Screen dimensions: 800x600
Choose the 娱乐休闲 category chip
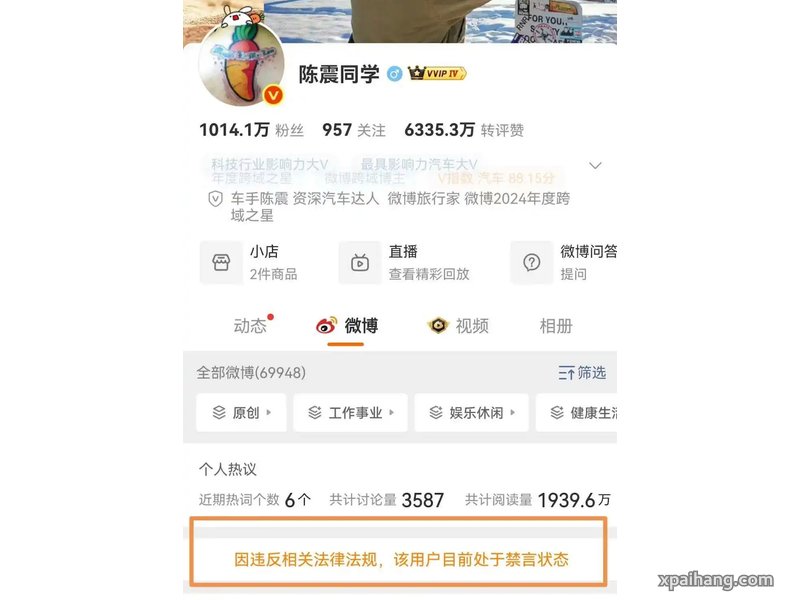pos(471,412)
